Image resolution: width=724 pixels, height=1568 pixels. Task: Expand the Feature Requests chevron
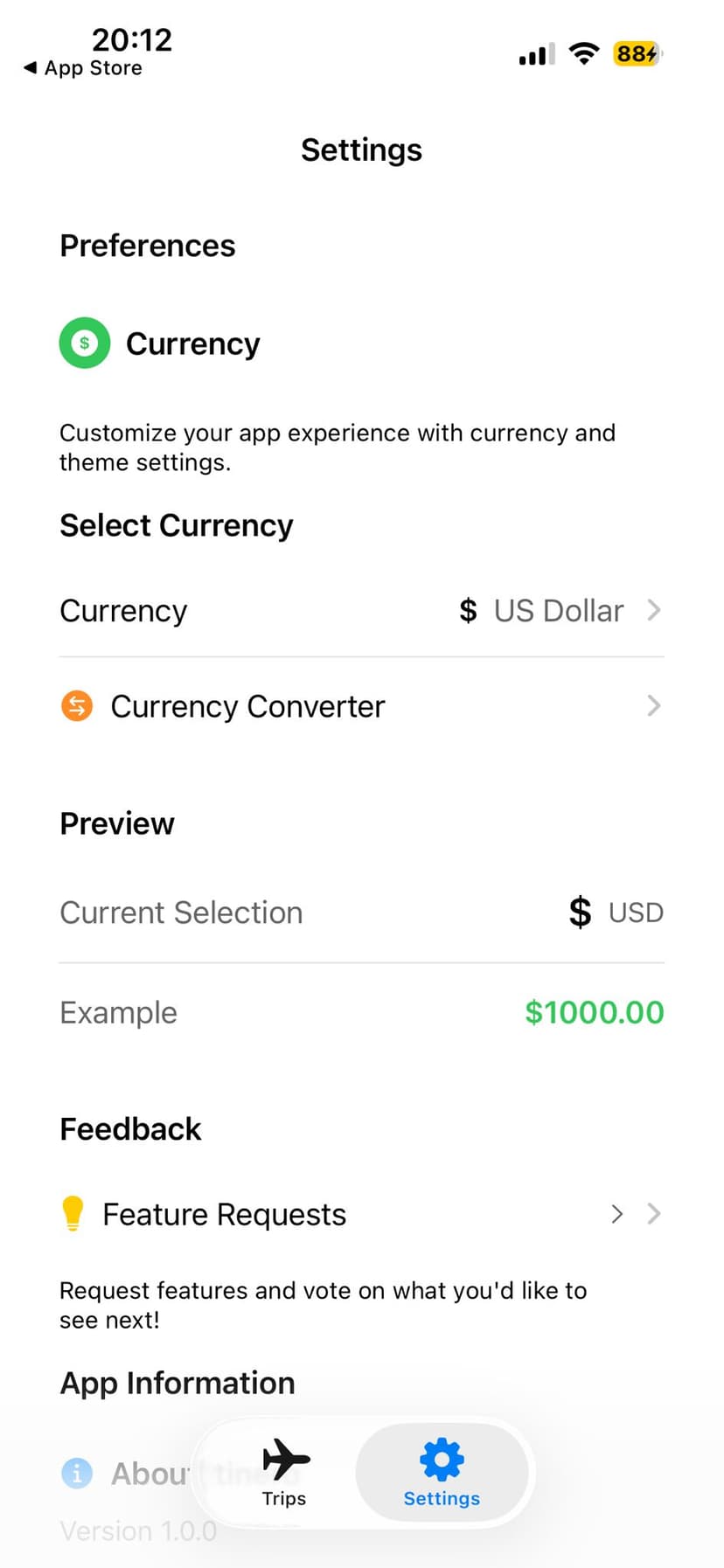click(x=654, y=1213)
